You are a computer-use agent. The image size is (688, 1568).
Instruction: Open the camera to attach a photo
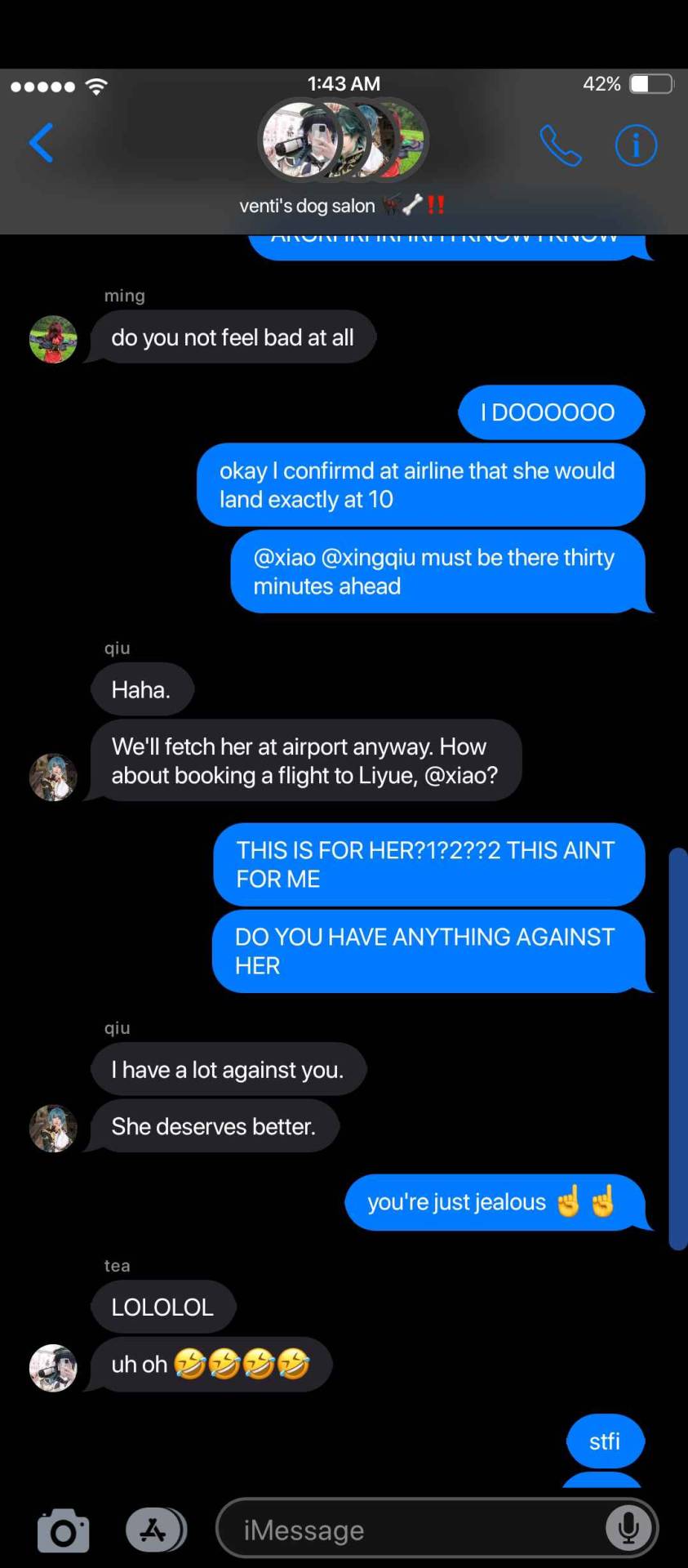click(x=63, y=1530)
